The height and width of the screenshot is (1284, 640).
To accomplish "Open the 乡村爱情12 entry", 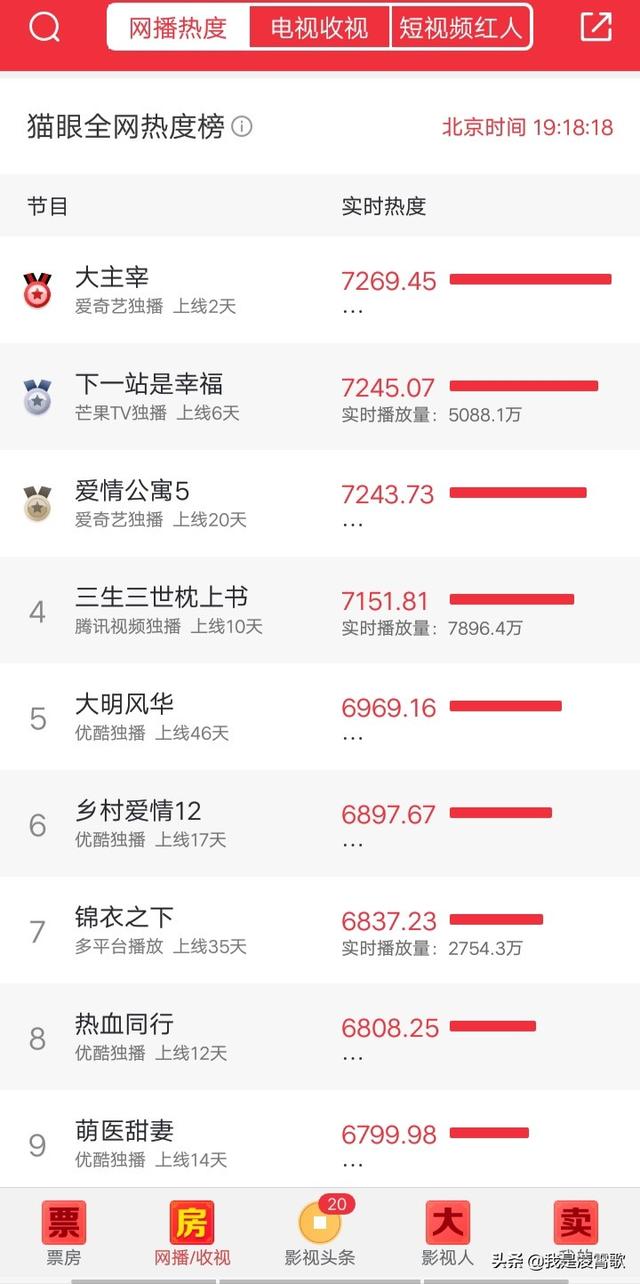I will pyautogui.click(x=320, y=824).
